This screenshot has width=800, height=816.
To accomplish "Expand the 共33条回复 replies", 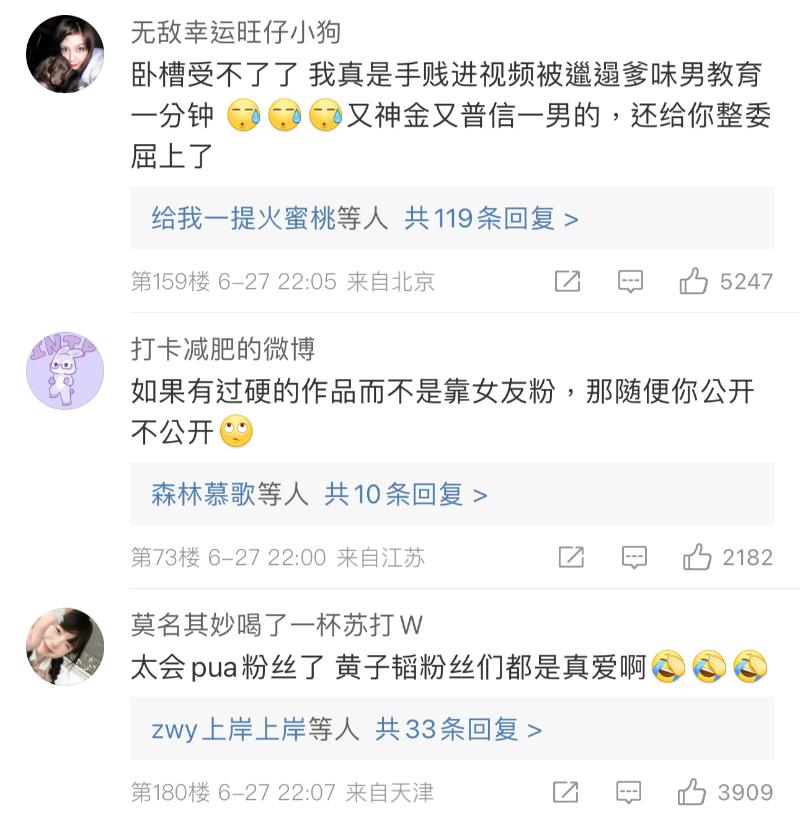I will pyautogui.click(x=458, y=729).
